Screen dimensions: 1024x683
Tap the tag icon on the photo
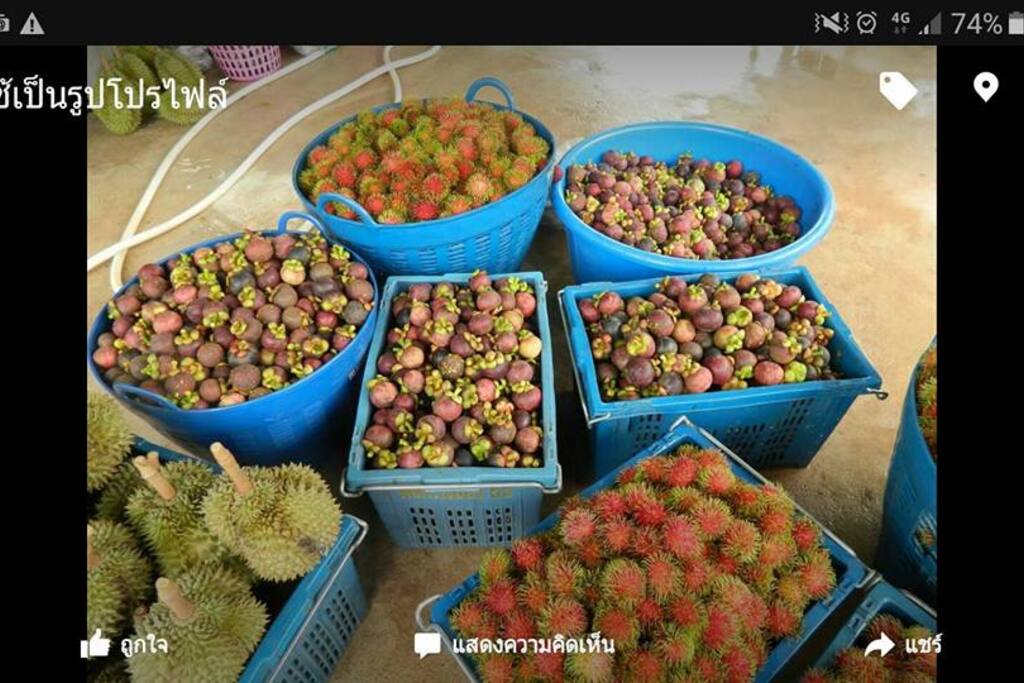click(x=897, y=90)
